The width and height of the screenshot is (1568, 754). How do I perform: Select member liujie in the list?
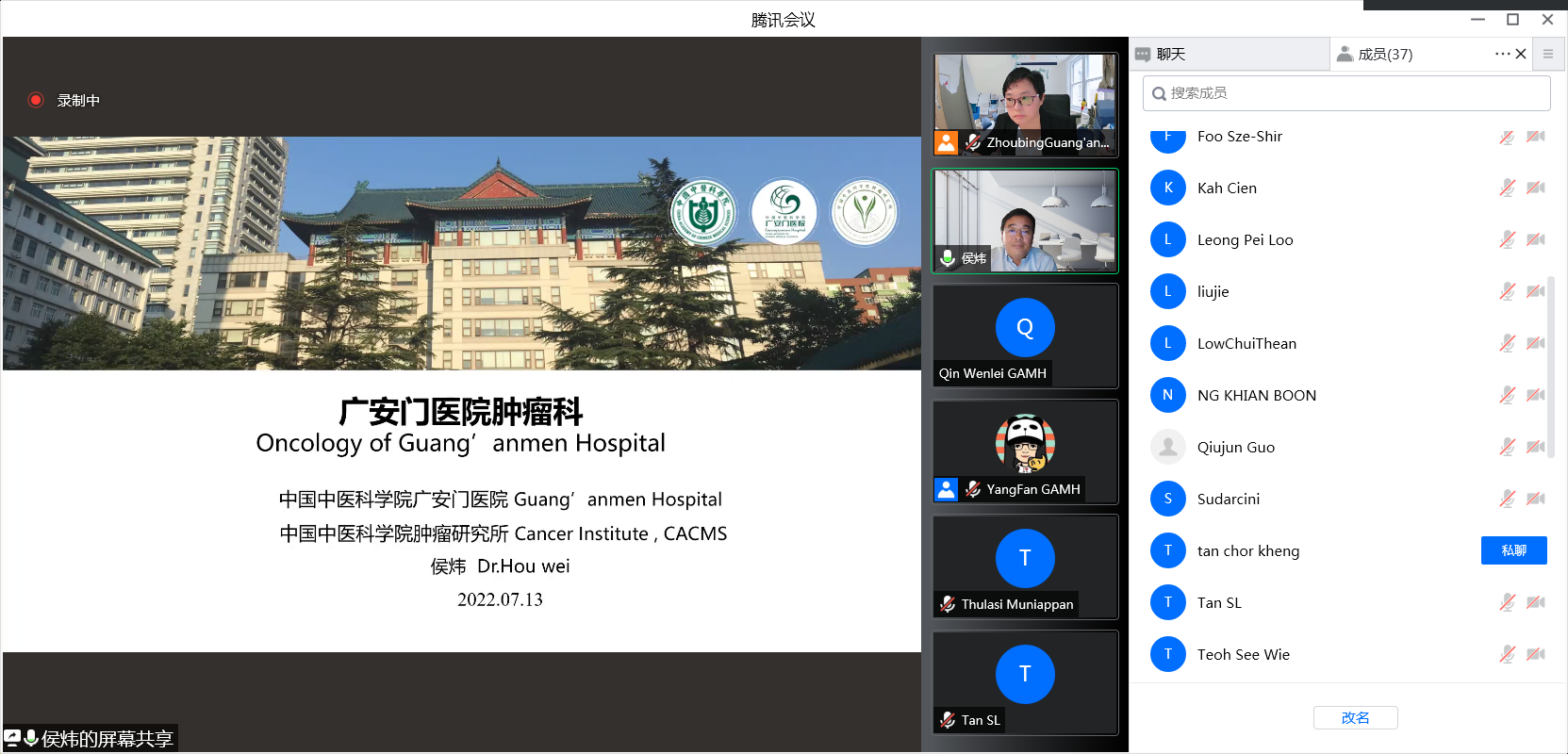coord(1213,292)
